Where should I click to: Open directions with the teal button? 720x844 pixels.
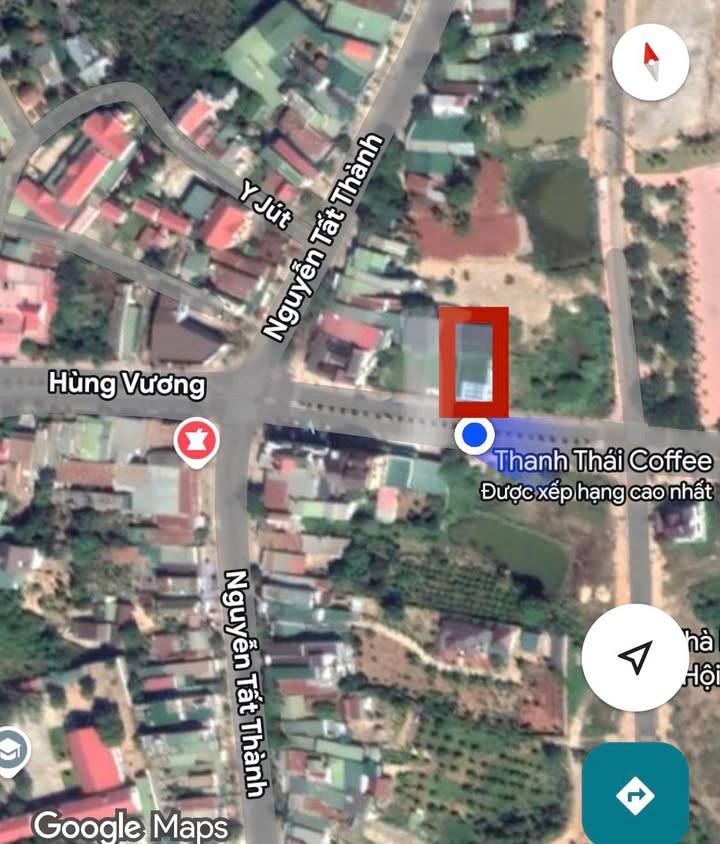635,795
